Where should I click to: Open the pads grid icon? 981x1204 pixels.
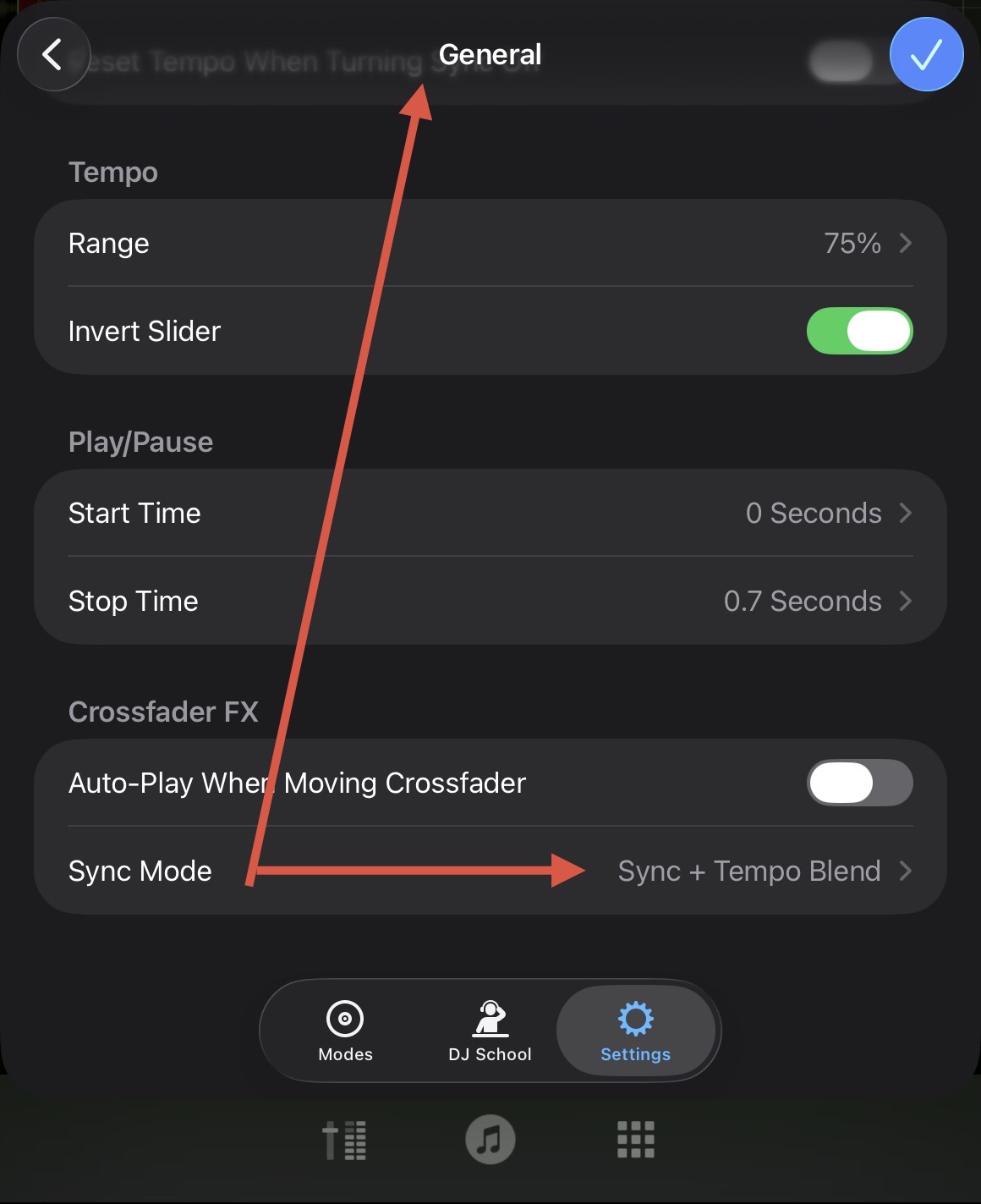tap(635, 1140)
